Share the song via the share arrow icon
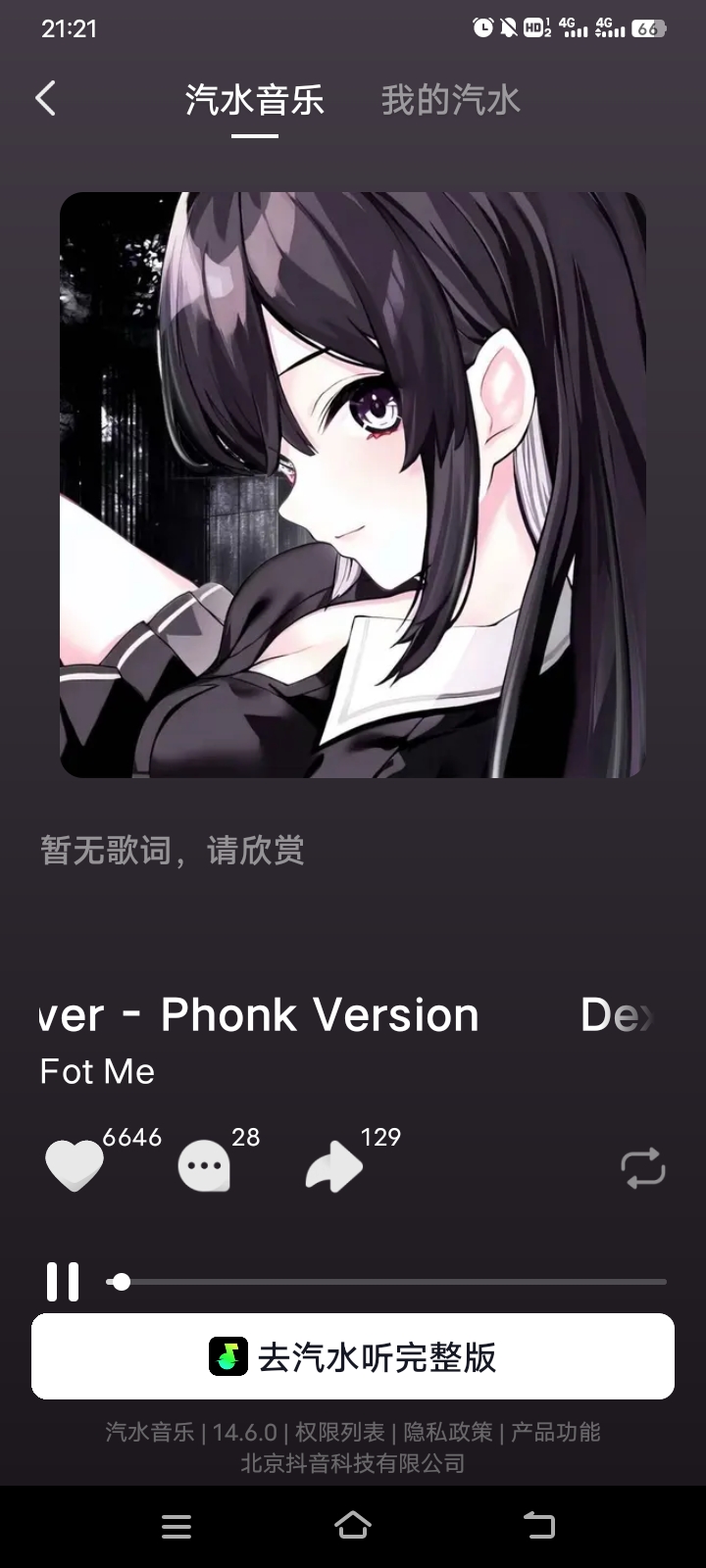 coord(333,1165)
